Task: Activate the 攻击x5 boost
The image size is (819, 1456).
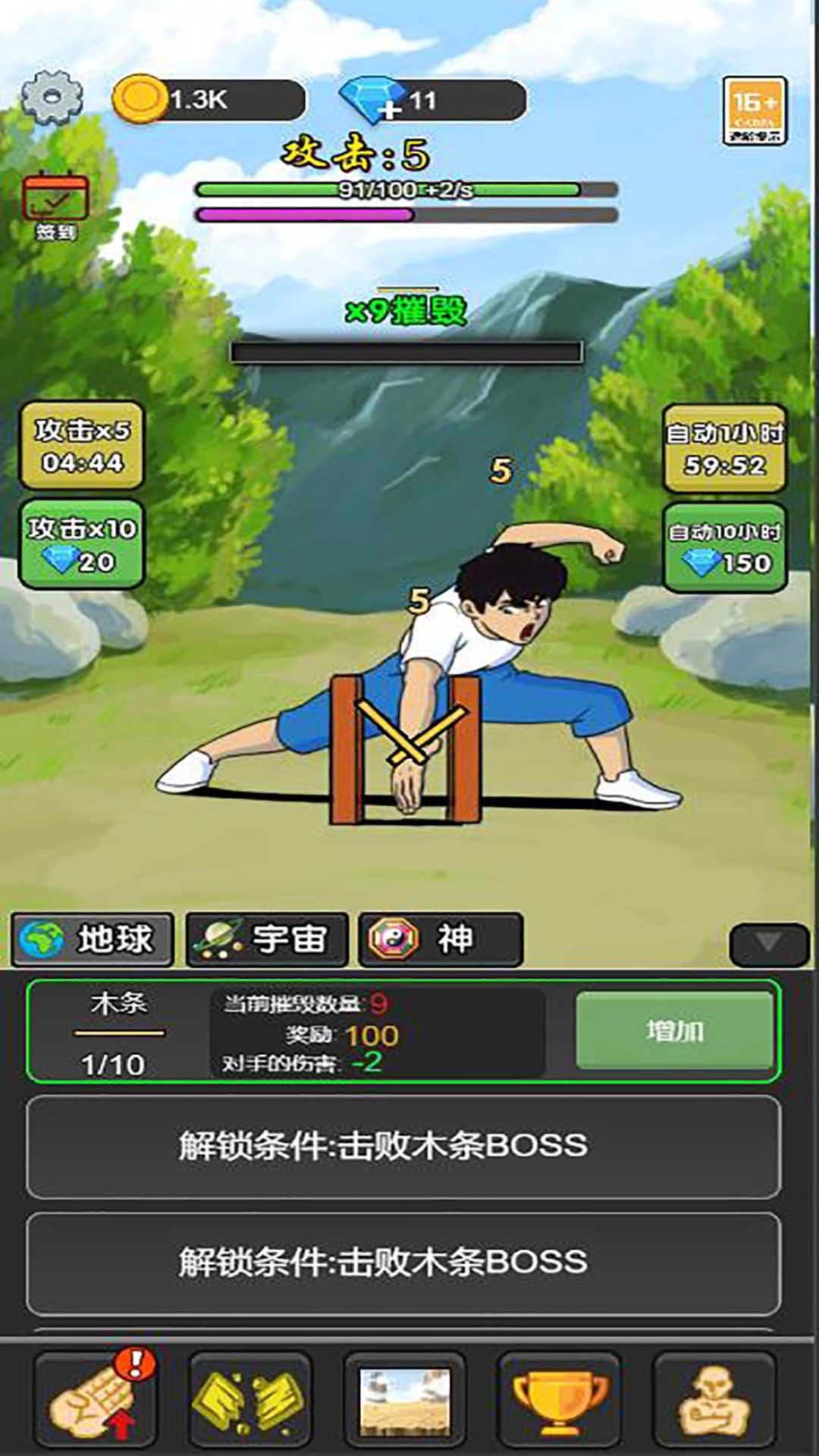Action: [82, 446]
